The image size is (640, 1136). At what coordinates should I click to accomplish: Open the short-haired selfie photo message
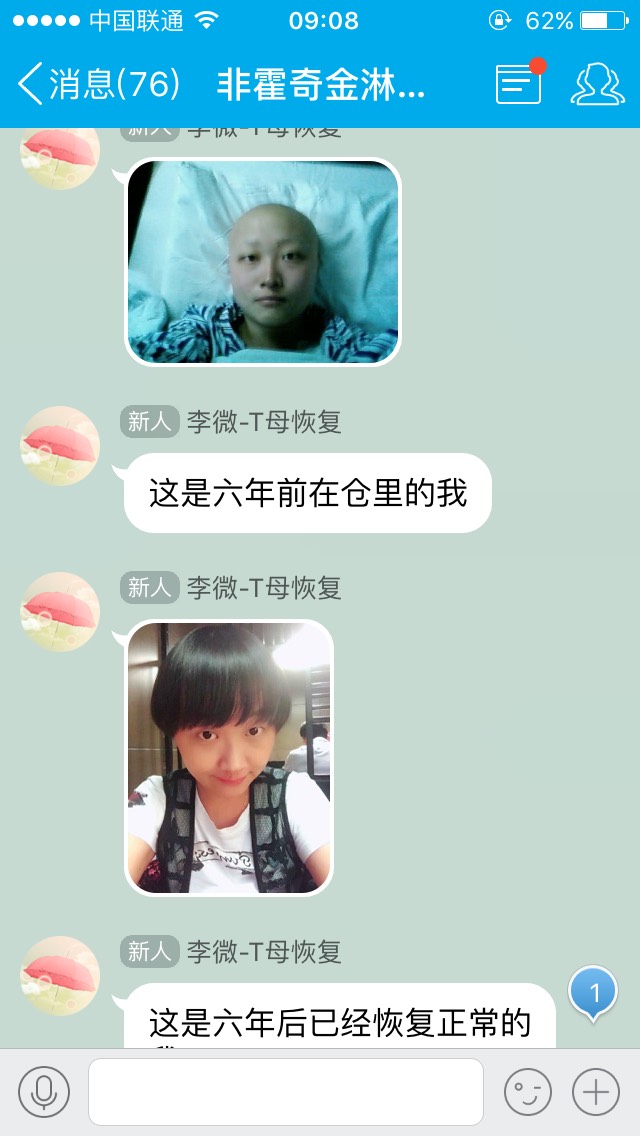[229, 757]
